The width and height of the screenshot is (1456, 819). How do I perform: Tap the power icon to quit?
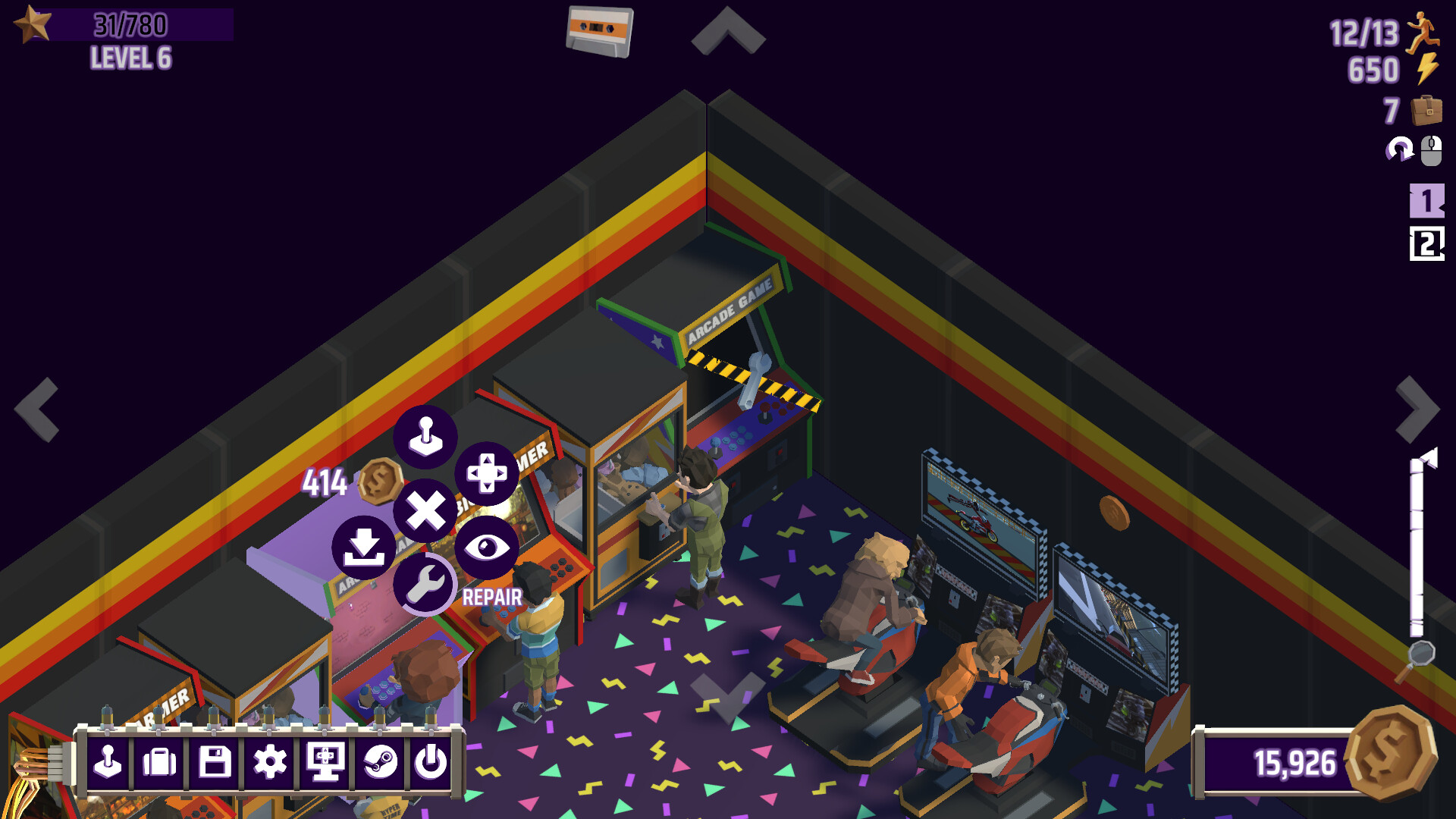pos(431,761)
